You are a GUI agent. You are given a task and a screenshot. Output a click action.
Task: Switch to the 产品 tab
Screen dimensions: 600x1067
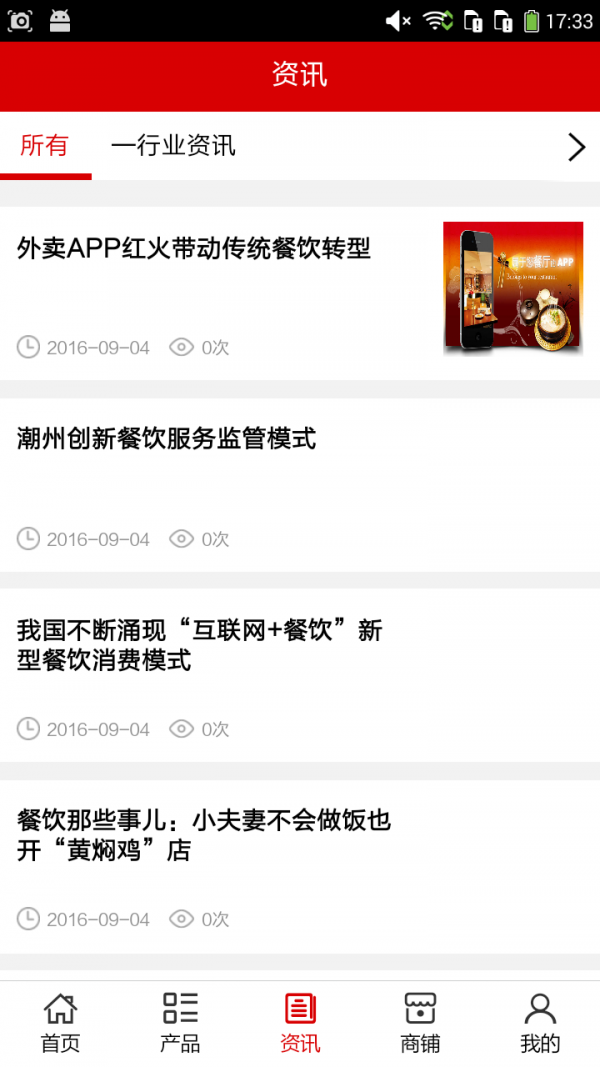(x=180, y=1023)
